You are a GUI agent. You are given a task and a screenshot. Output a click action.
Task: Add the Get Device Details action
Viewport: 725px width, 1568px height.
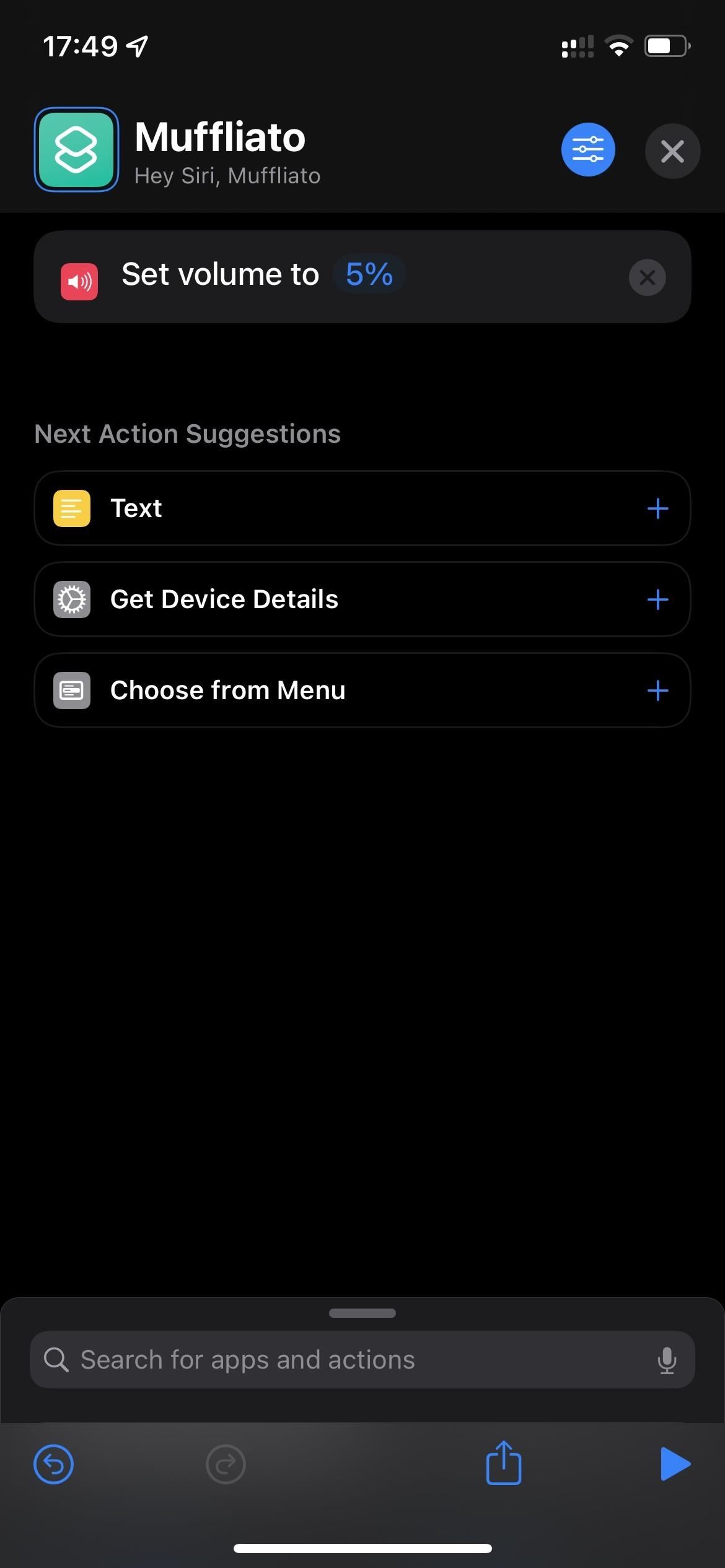click(657, 599)
